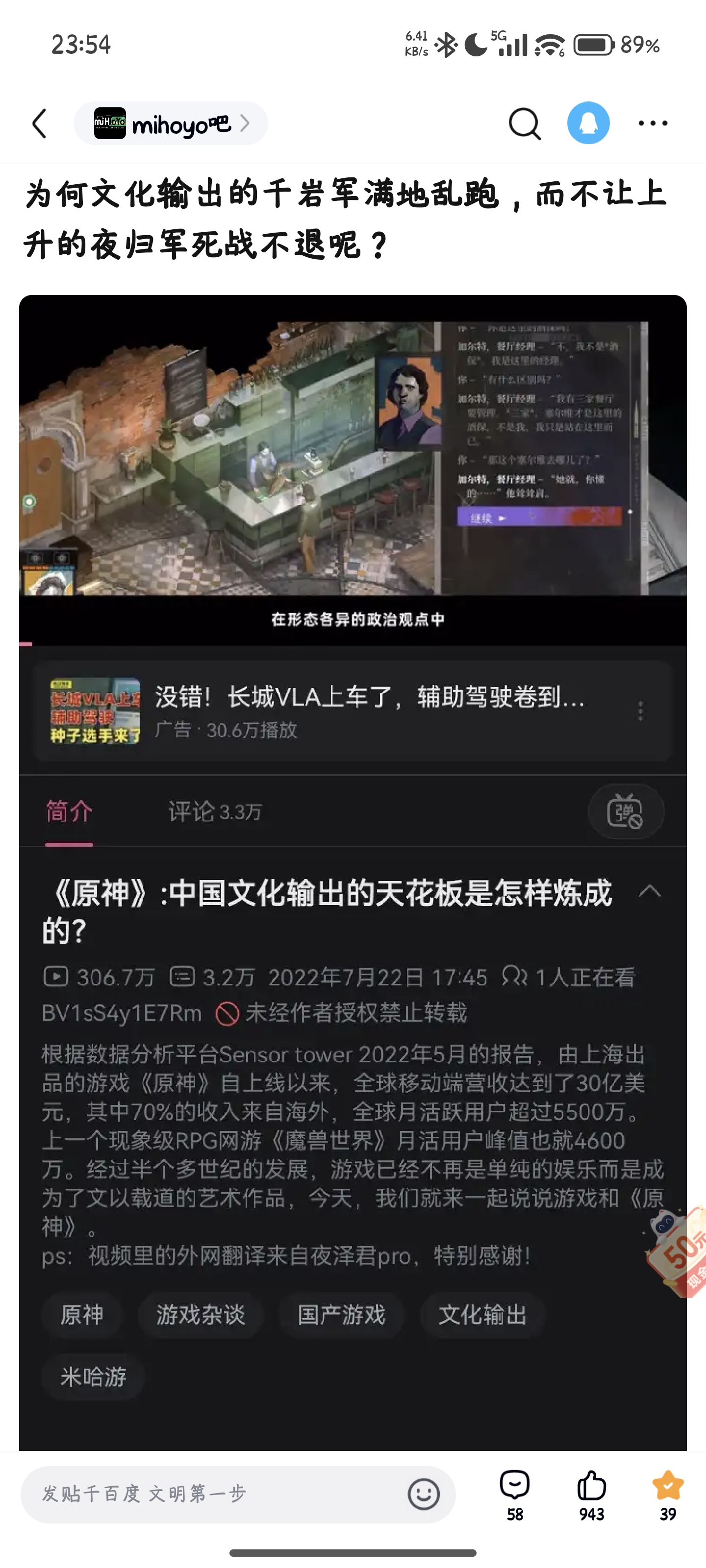
Task: Open the mihoyo吧 forum page
Action: tap(171, 123)
